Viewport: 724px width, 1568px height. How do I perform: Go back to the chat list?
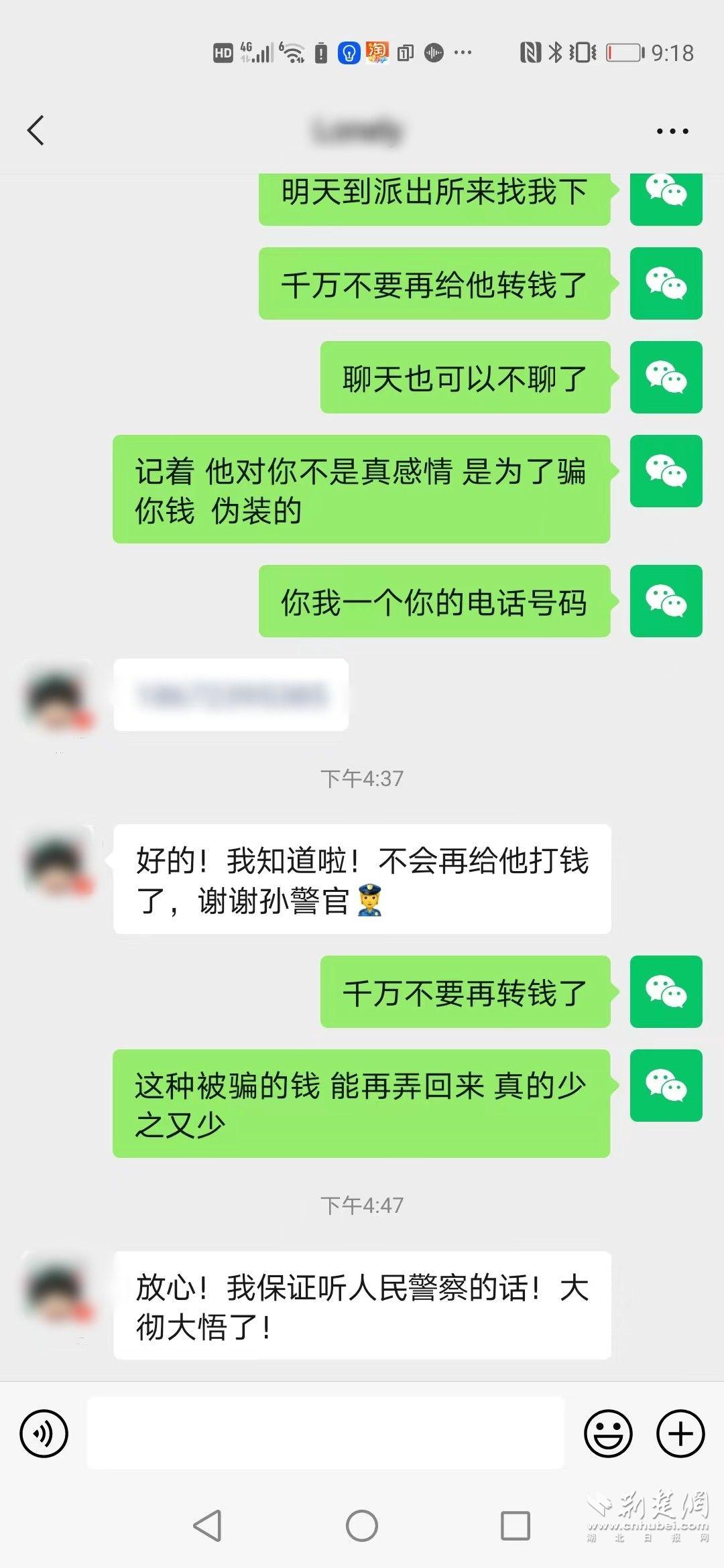tap(36, 130)
